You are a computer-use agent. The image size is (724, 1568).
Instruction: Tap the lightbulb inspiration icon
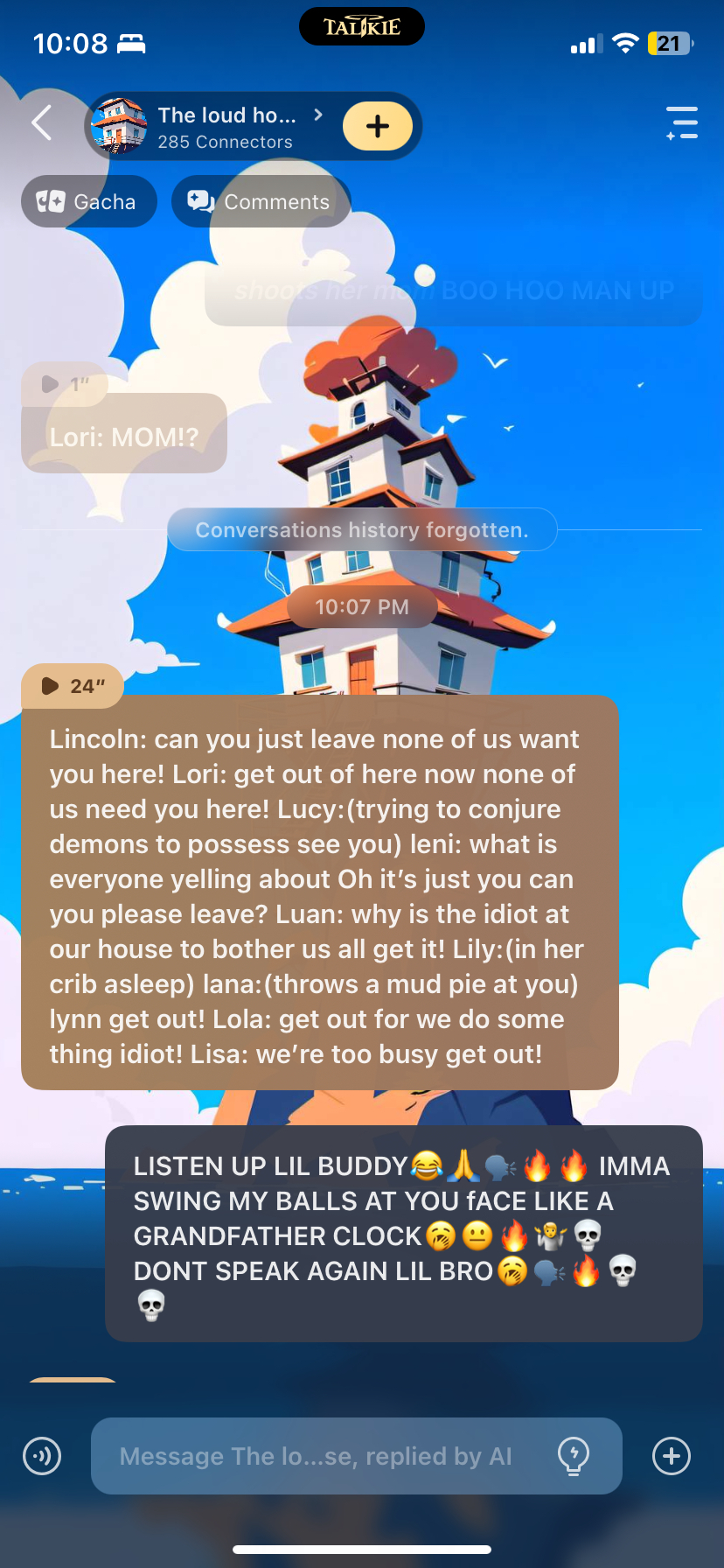click(x=573, y=1456)
